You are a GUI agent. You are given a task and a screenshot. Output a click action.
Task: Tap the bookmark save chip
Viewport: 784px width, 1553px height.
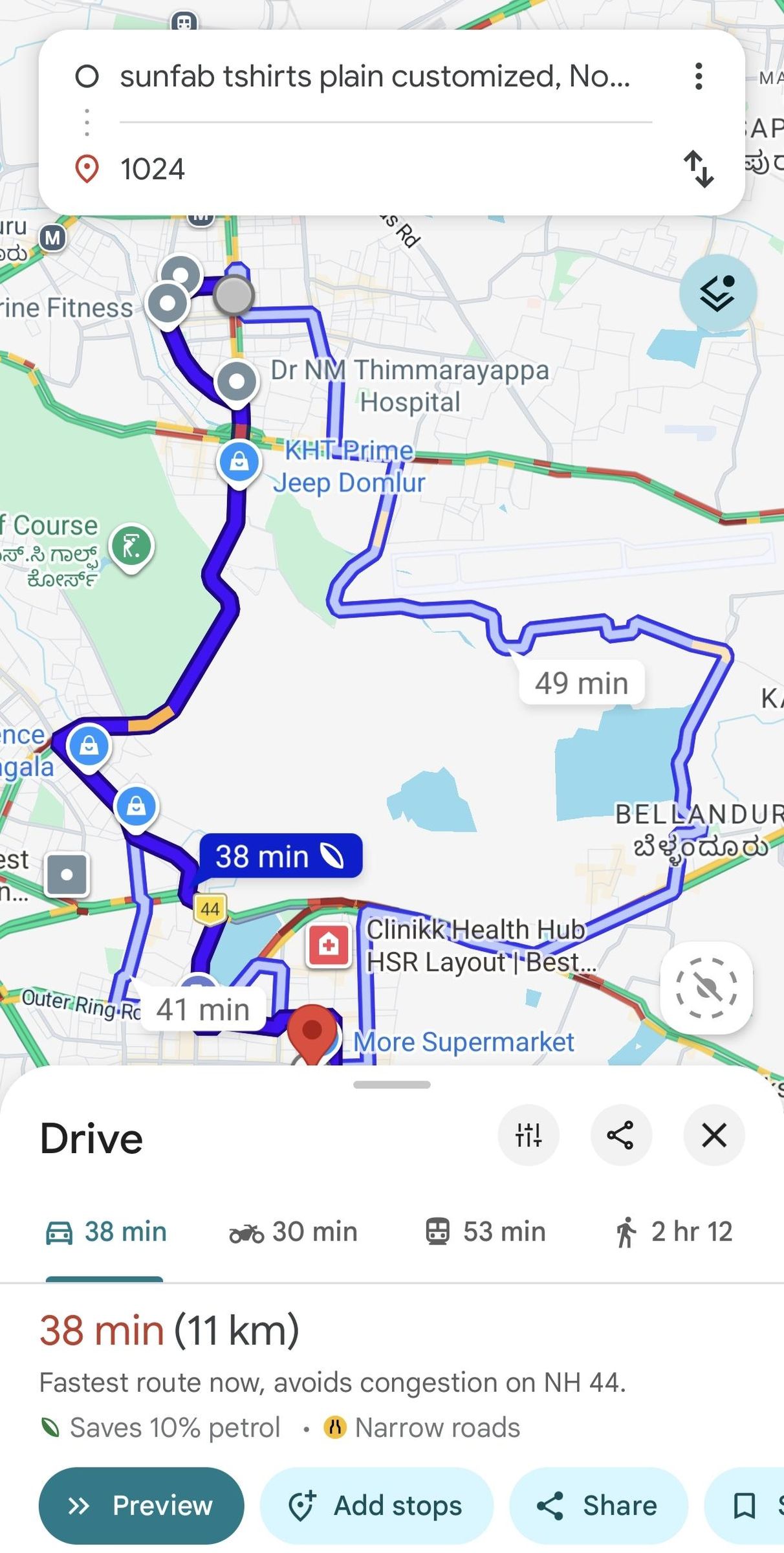[745, 1505]
